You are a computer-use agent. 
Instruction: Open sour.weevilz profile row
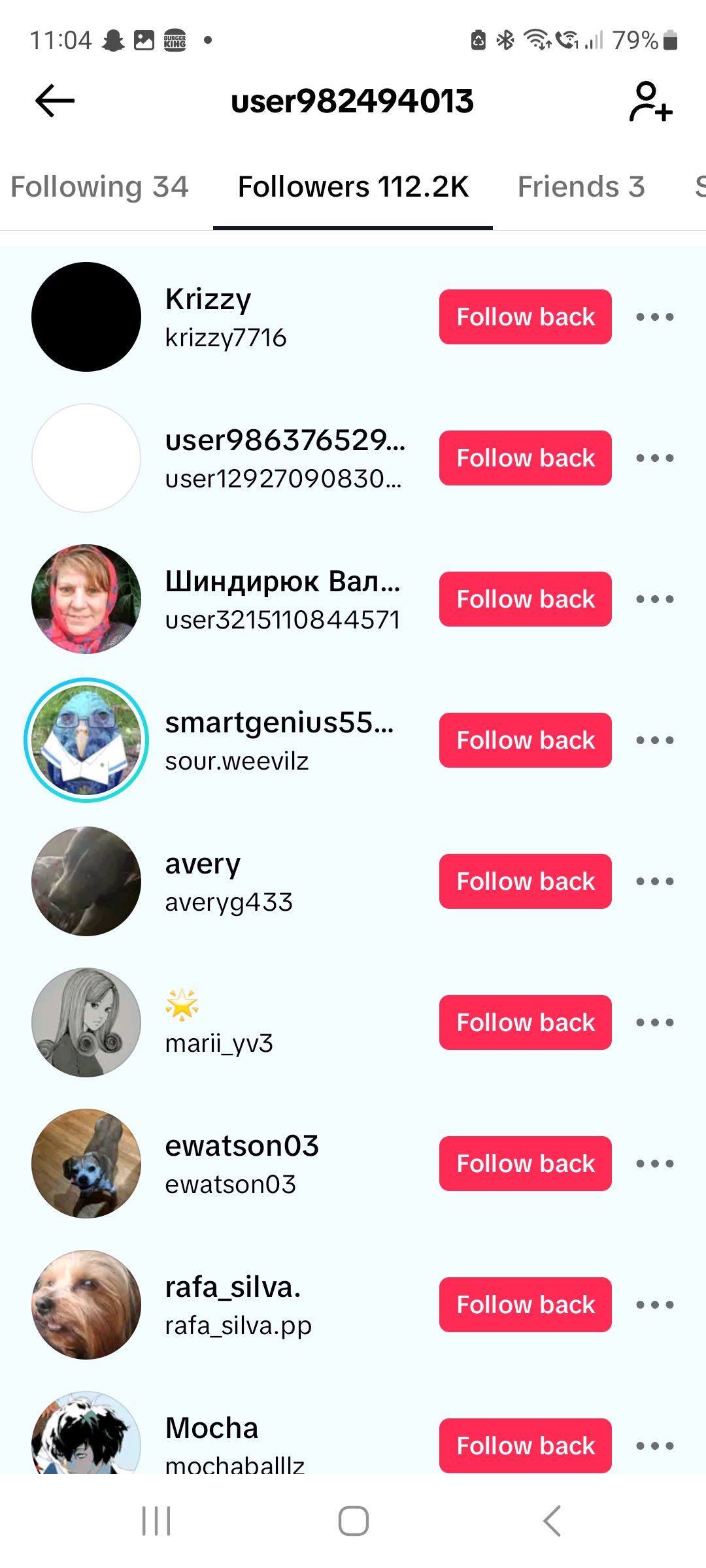coord(281,742)
